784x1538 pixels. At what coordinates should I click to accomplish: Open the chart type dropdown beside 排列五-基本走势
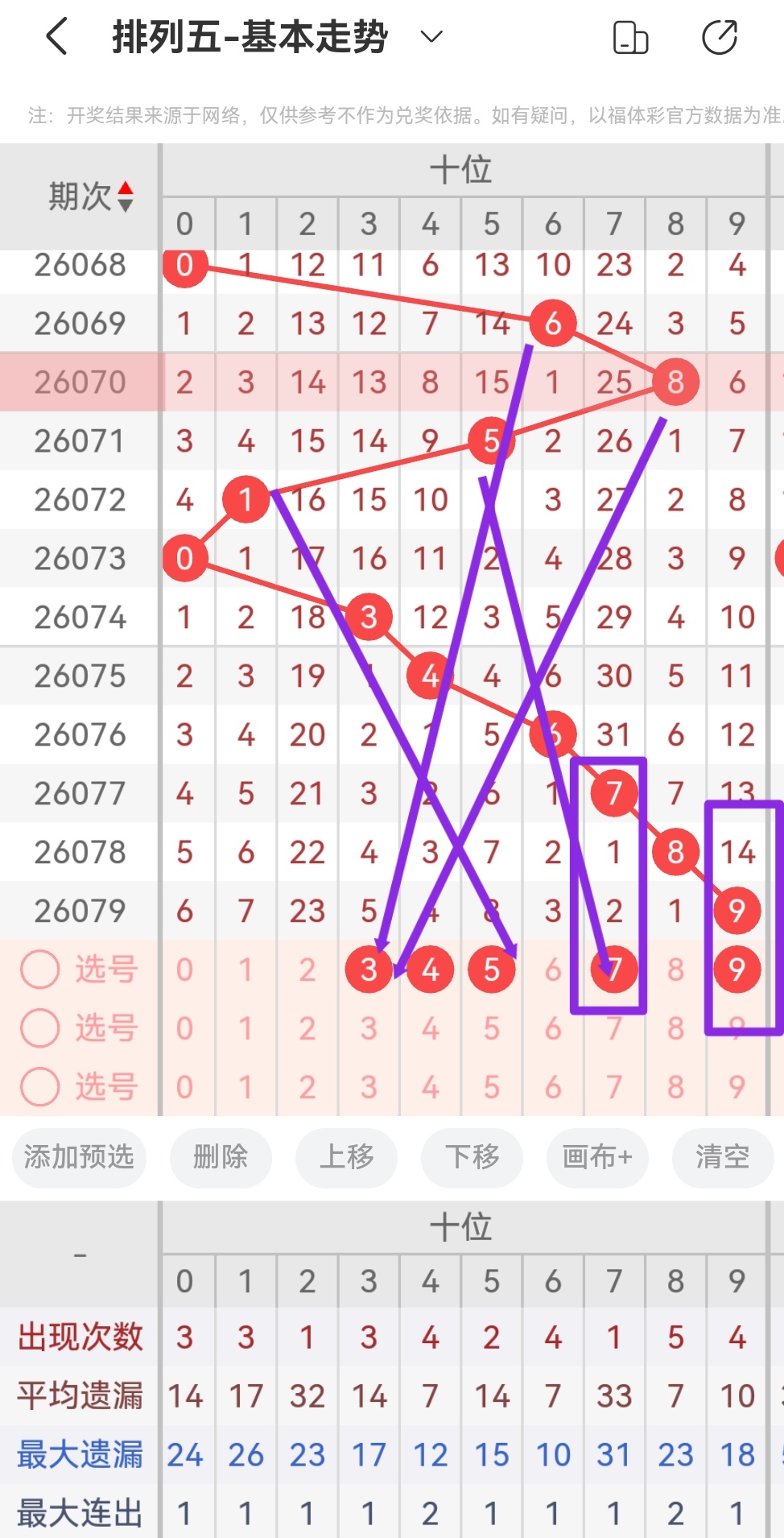(x=431, y=37)
